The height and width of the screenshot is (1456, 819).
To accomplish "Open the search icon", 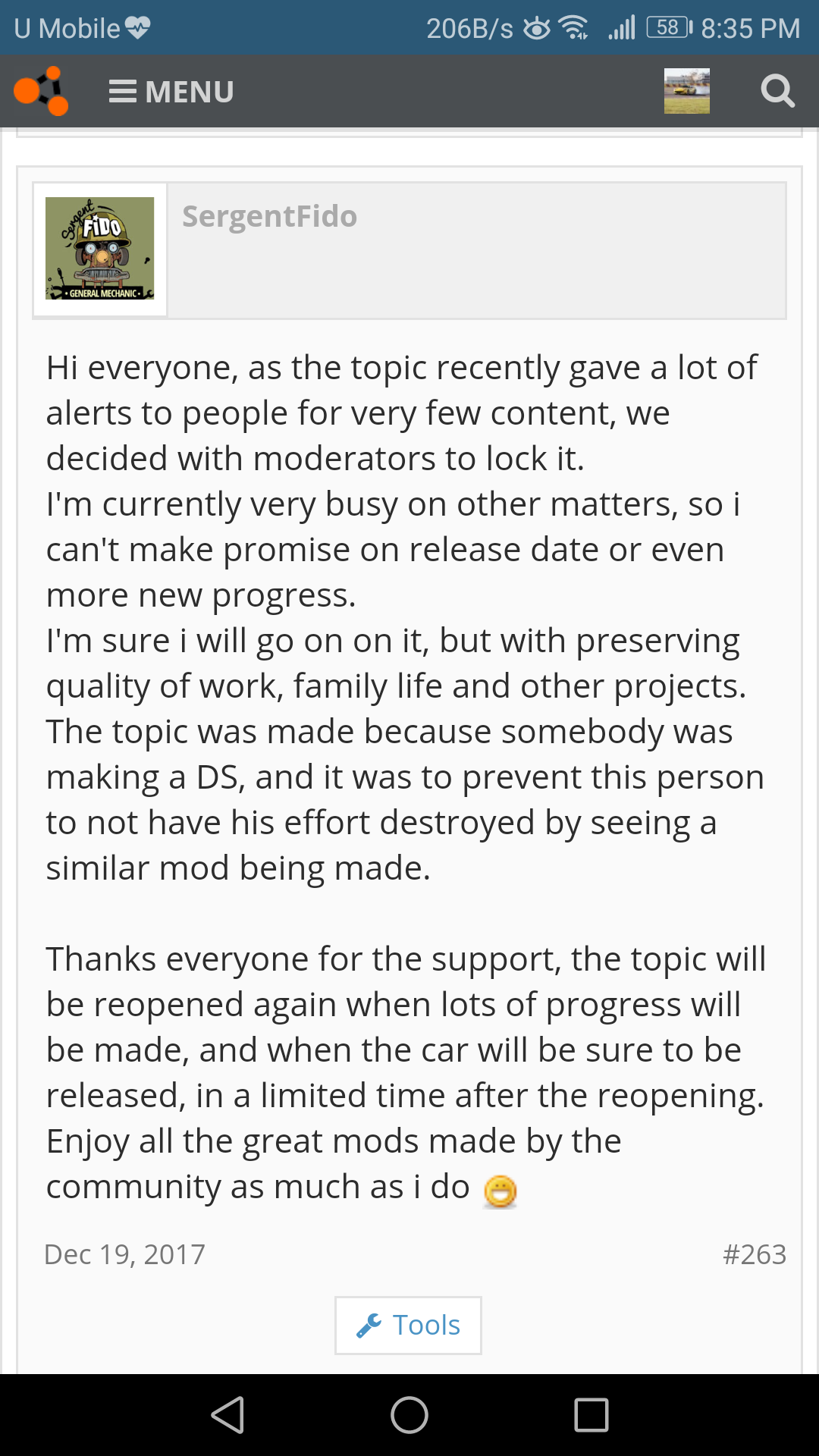I will (777, 91).
